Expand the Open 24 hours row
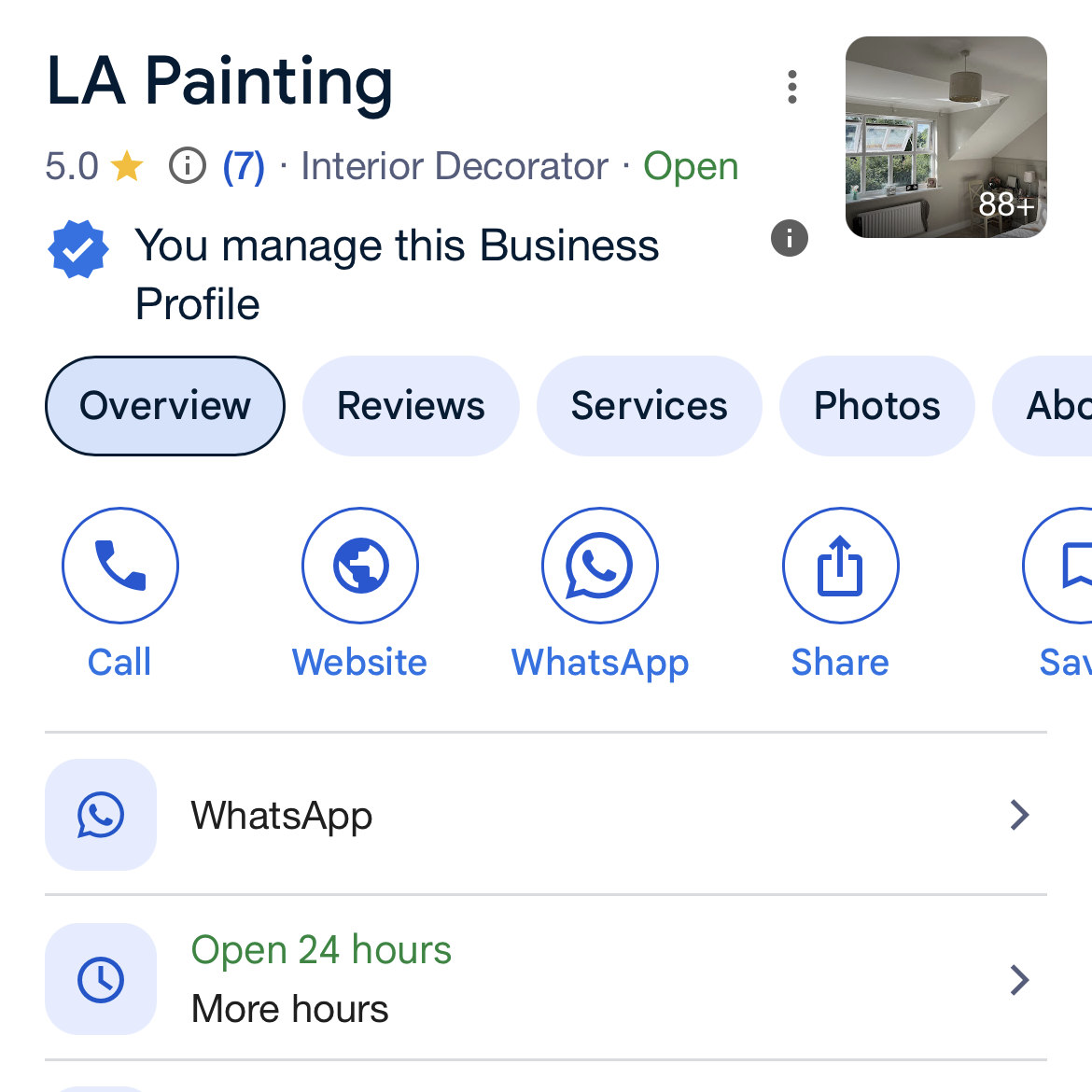 pos(546,979)
